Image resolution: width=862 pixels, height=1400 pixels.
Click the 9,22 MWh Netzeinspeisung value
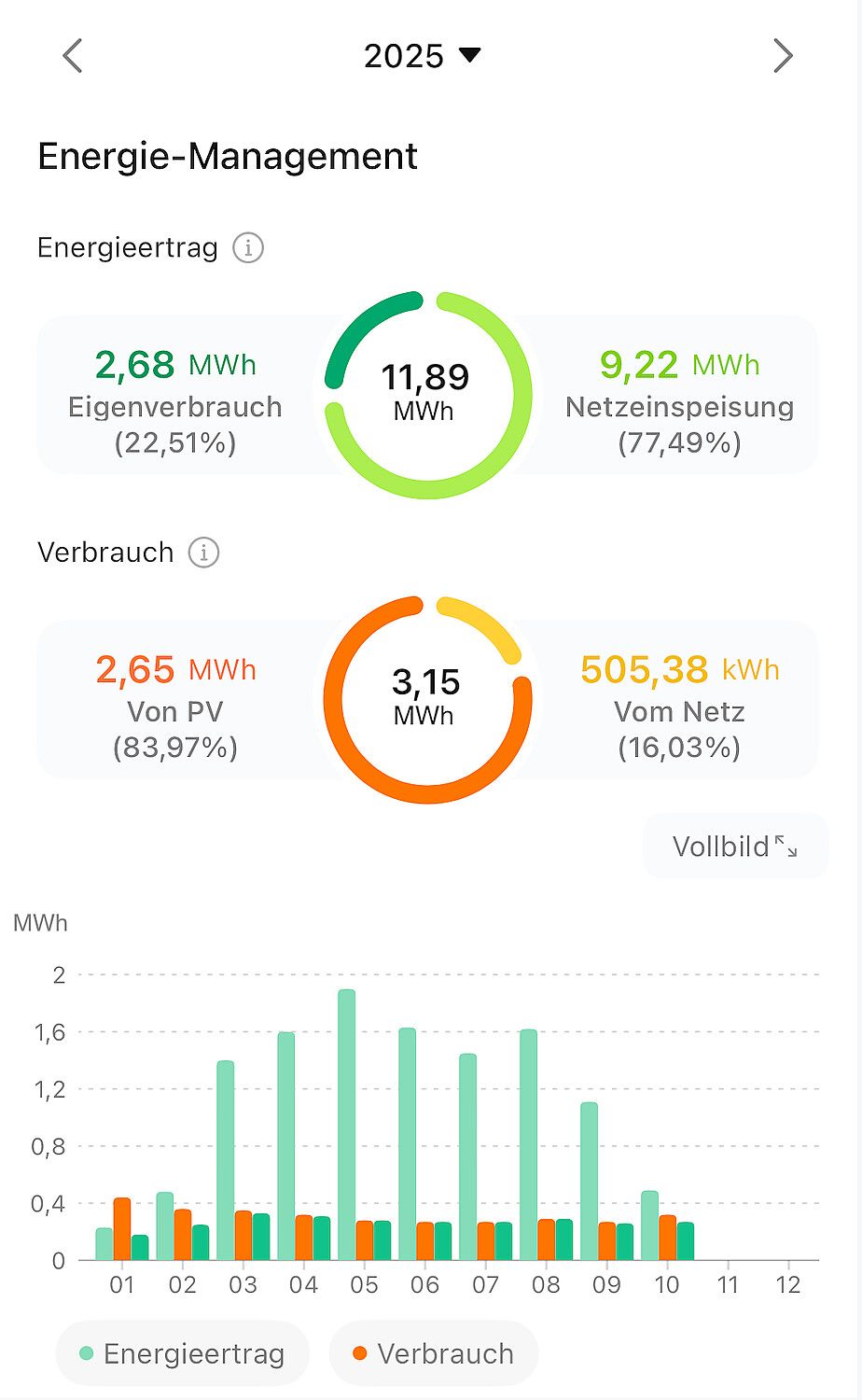click(678, 365)
